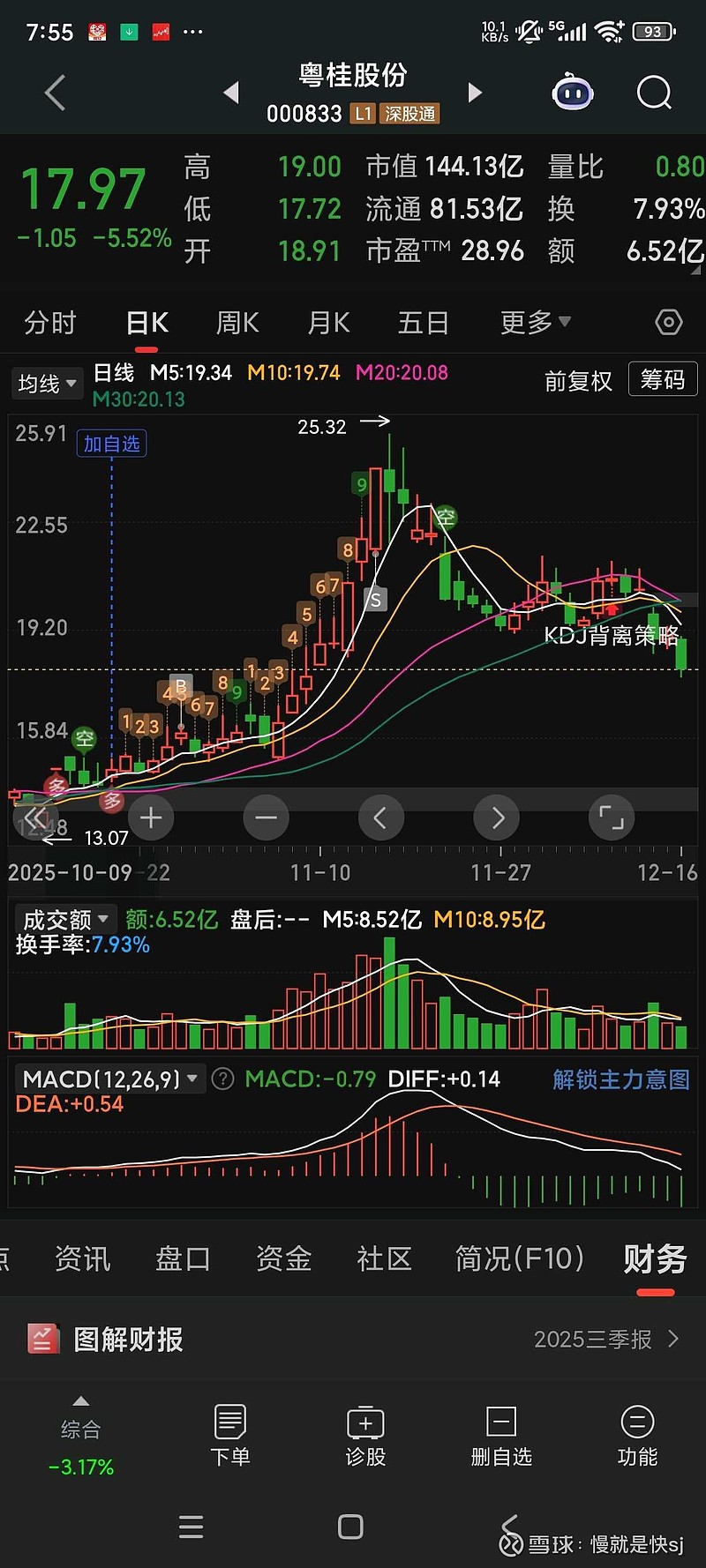Tap 下单 to place an order
Image resolution: width=706 pixels, height=1568 pixels.
[229, 1435]
